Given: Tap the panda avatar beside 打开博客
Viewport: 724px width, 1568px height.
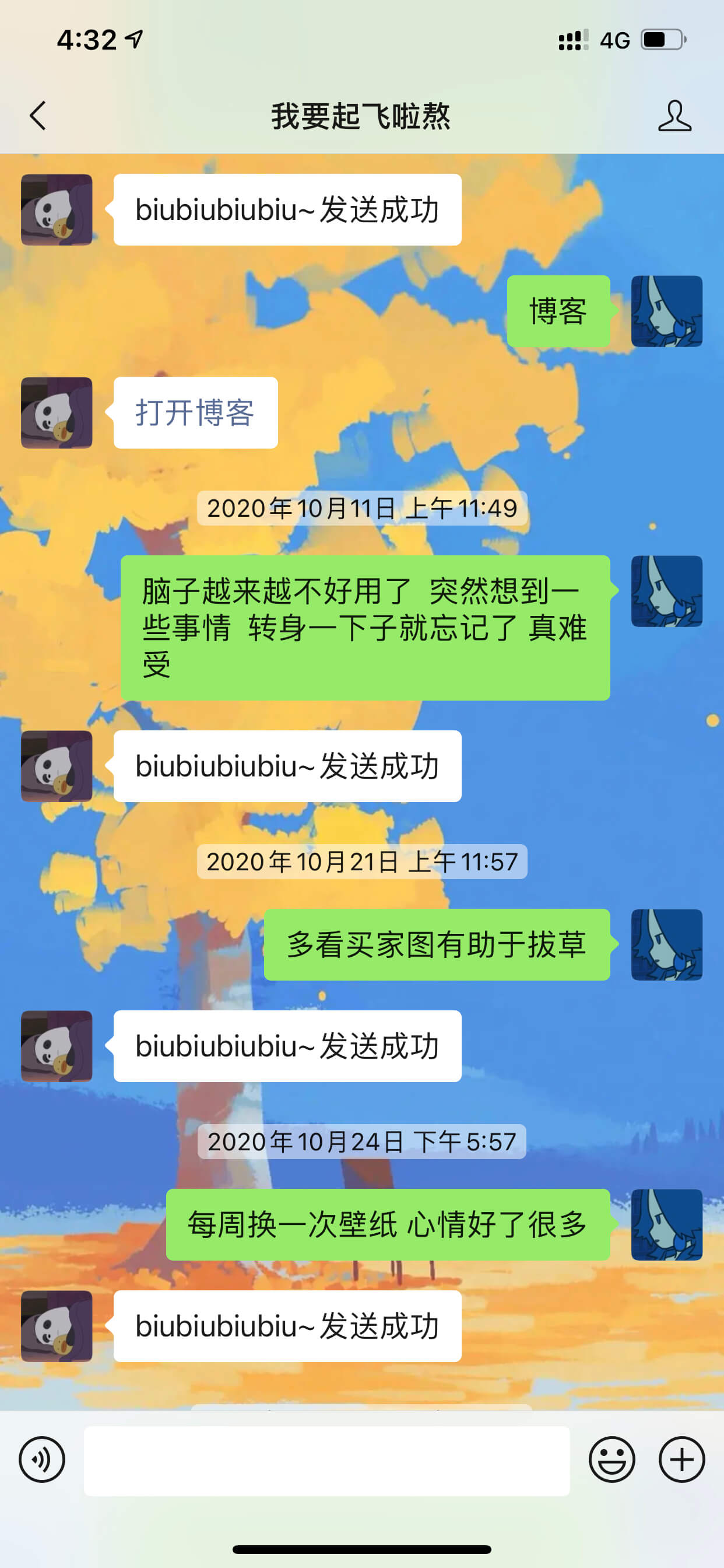Looking at the screenshot, I should coord(57,412).
